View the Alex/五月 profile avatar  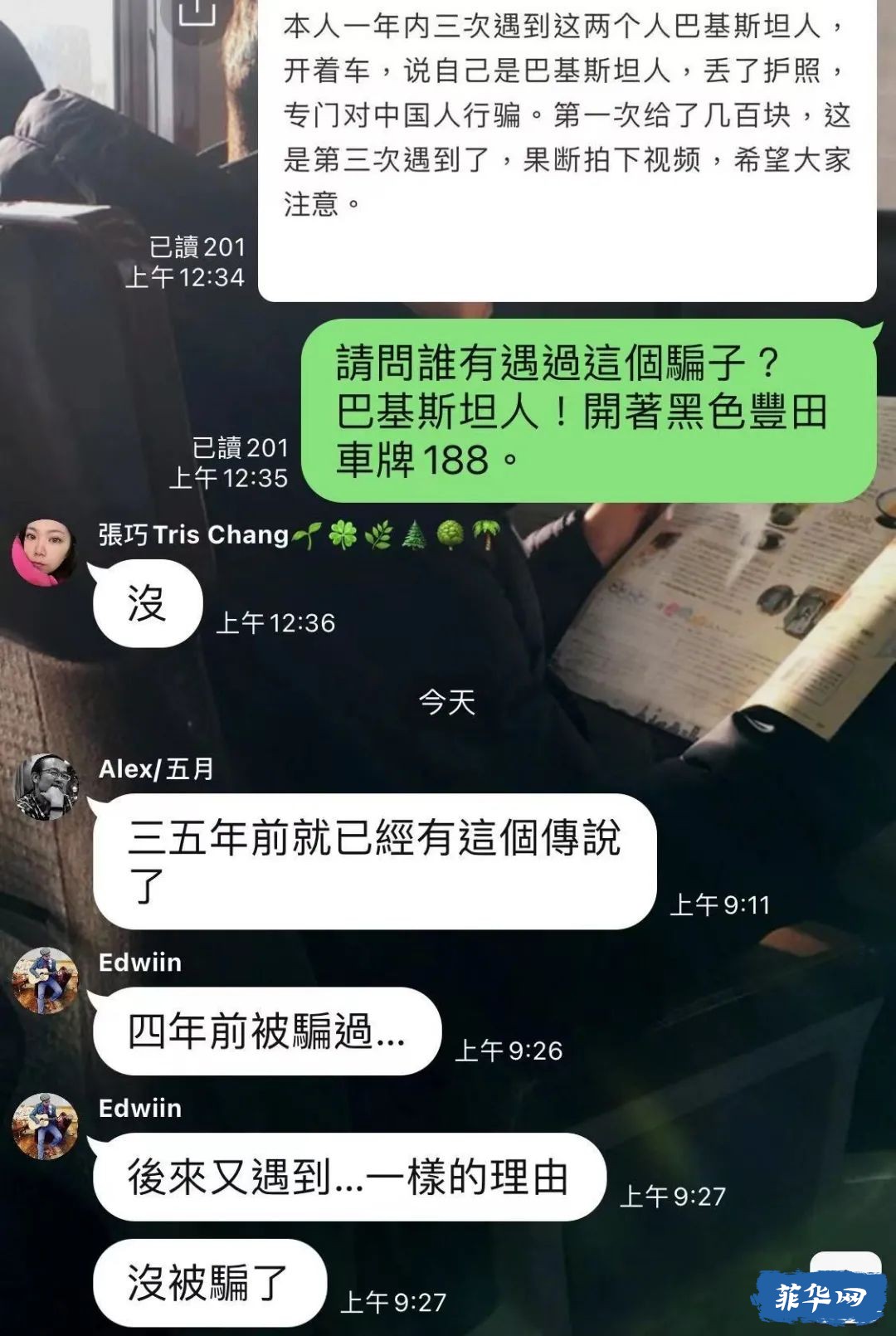[x=47, y=787]
